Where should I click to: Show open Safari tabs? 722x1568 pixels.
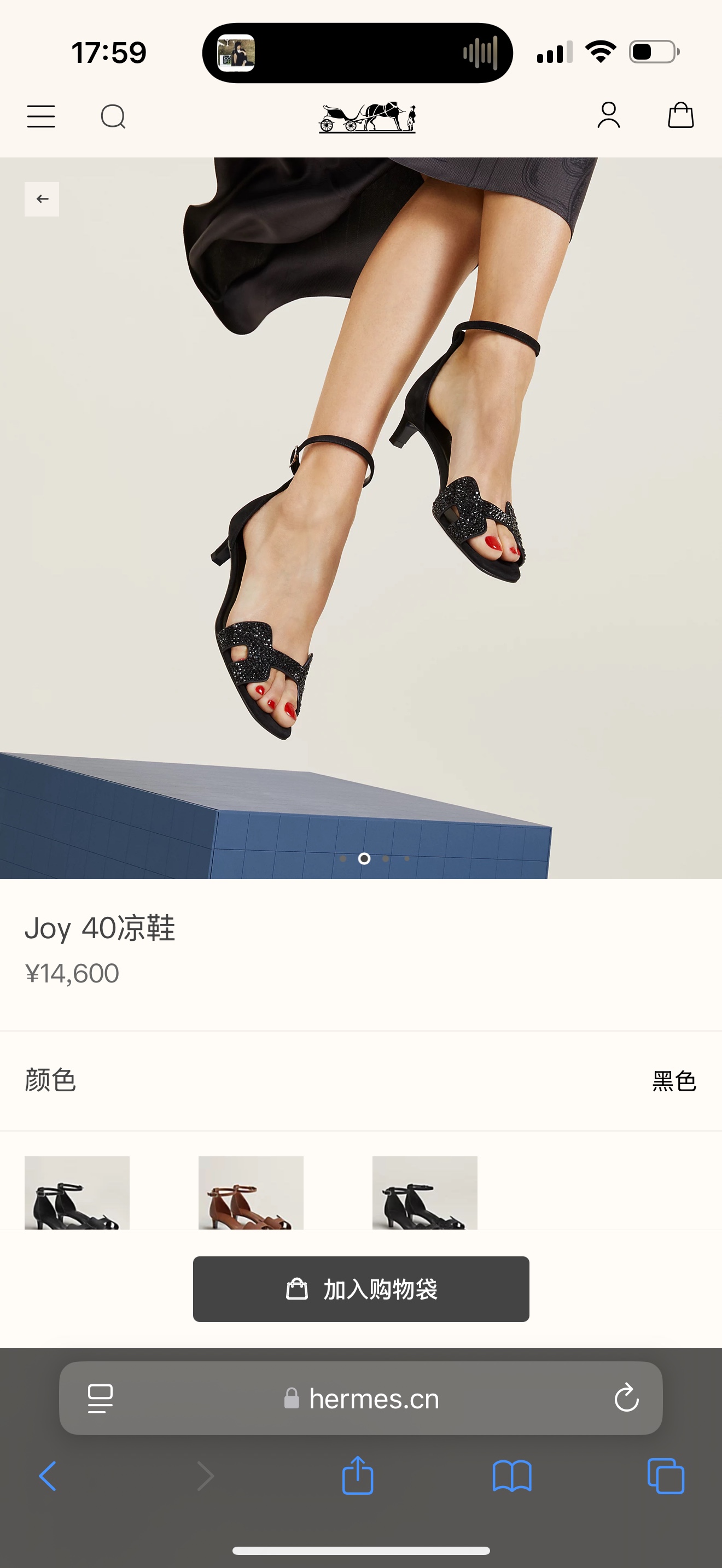665,1476
